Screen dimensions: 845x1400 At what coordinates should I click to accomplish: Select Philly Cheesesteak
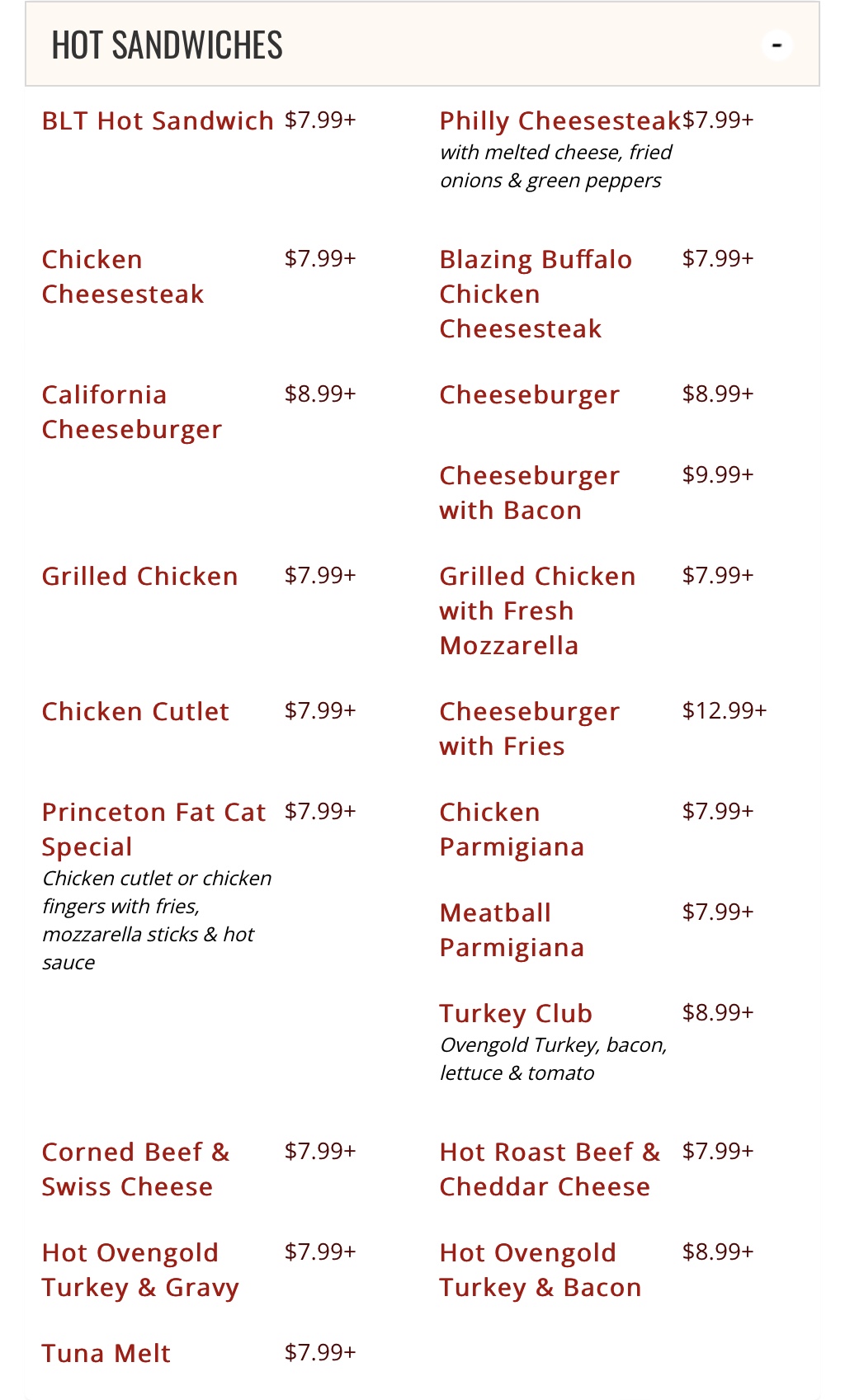tap(559, 121)
